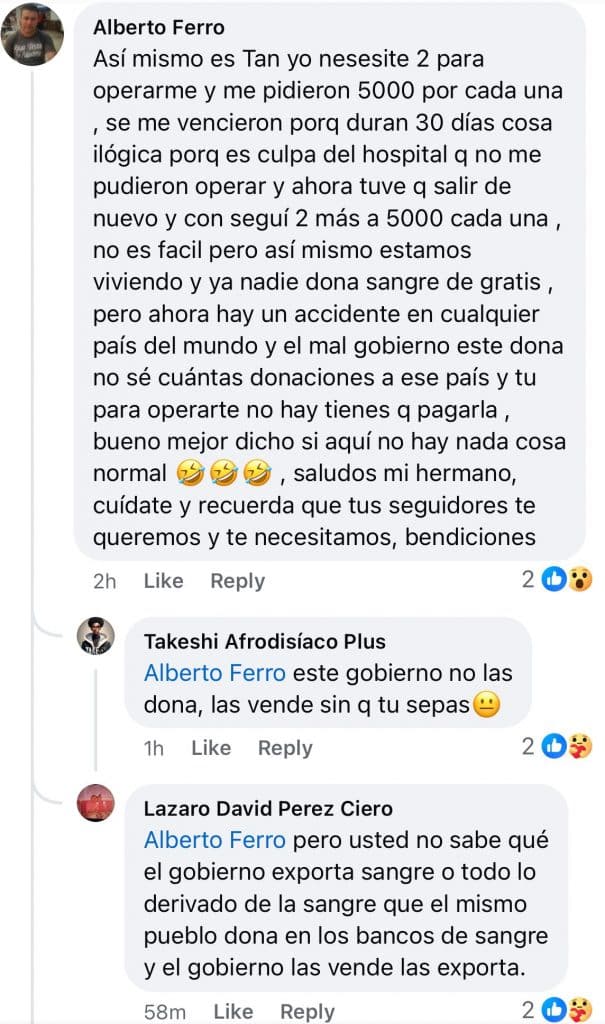This screenshot has width=605, height=1024.
Task: Open Lazaro David Perez Ciero's profile name
Action: click(268, 808)
